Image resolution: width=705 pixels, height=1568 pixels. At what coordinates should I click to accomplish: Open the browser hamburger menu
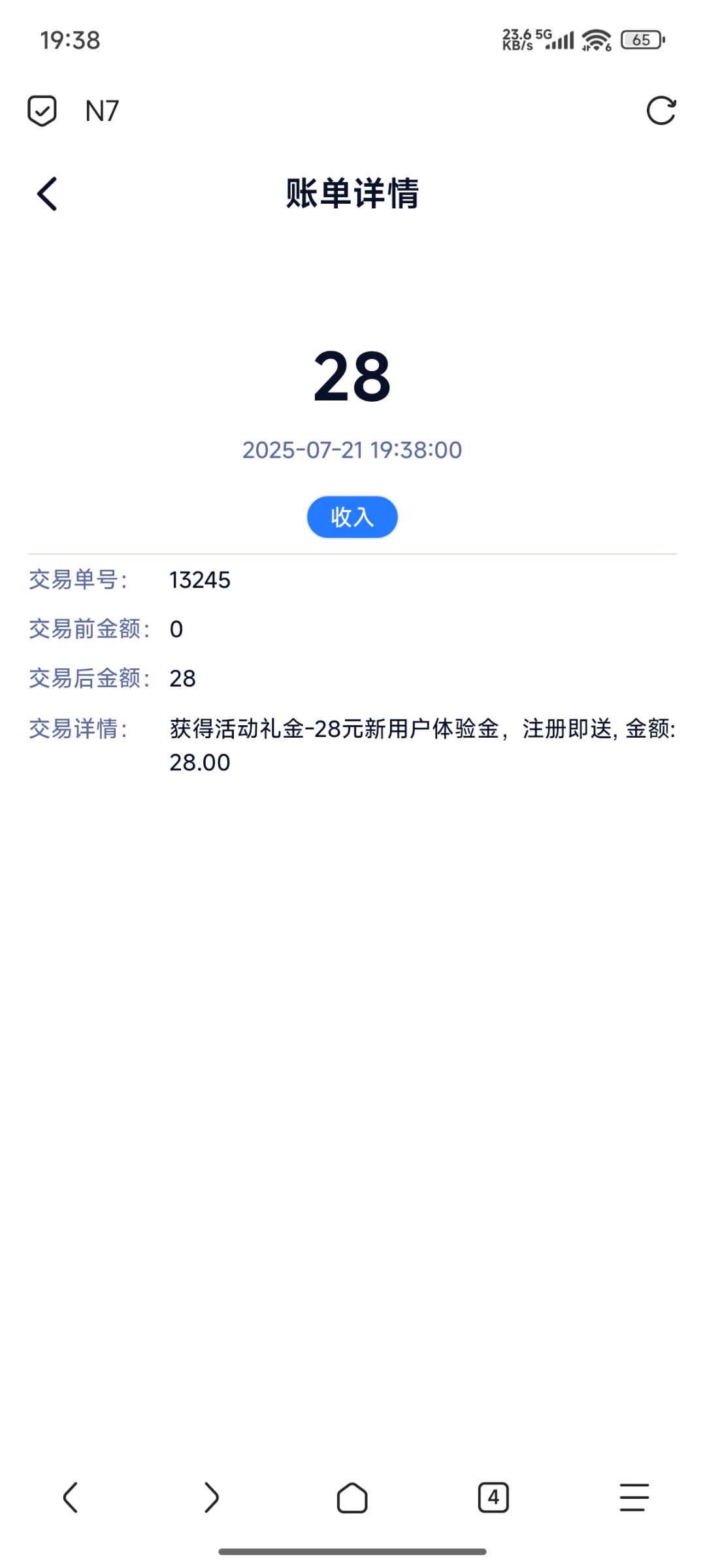(634, 1497)
